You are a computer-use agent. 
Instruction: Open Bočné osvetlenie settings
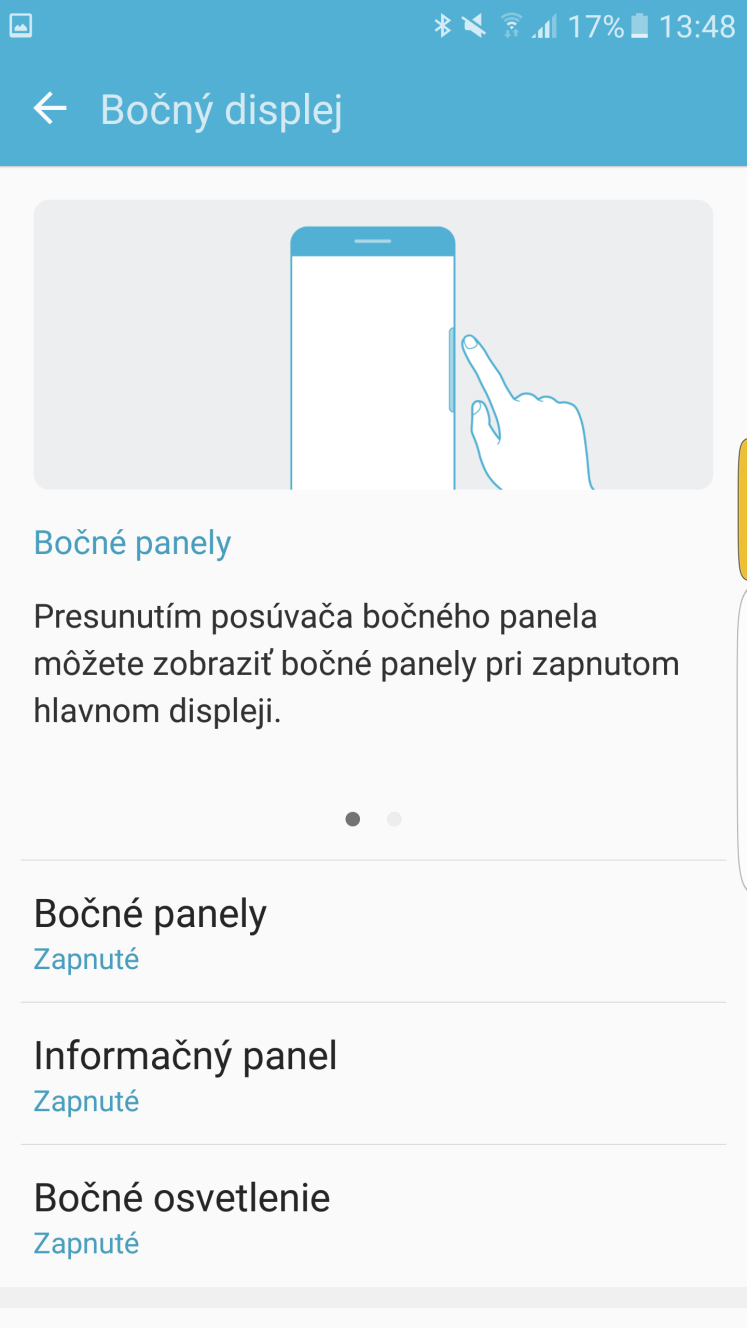(372, 1216)
